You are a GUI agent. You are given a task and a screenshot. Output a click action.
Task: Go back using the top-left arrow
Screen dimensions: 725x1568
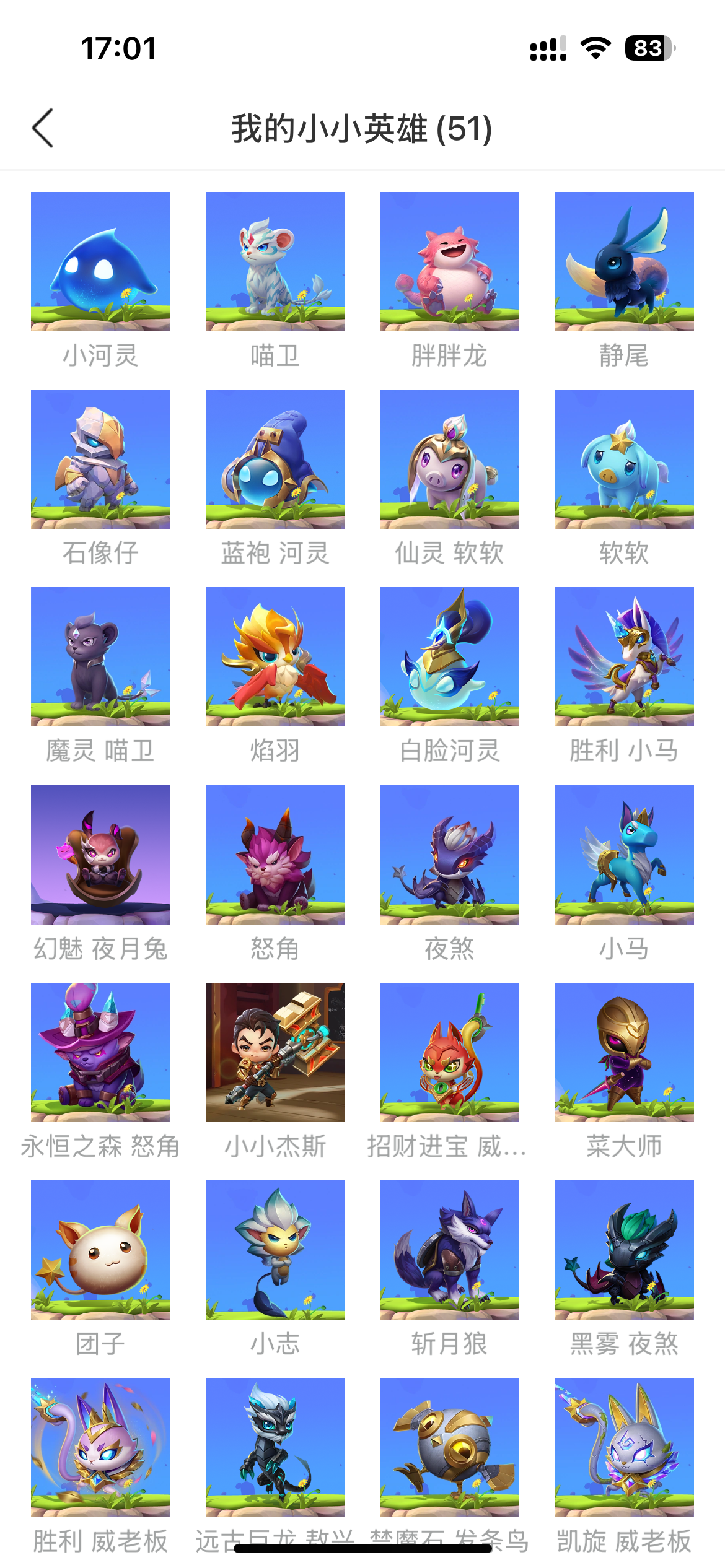(x=43, y=128)
